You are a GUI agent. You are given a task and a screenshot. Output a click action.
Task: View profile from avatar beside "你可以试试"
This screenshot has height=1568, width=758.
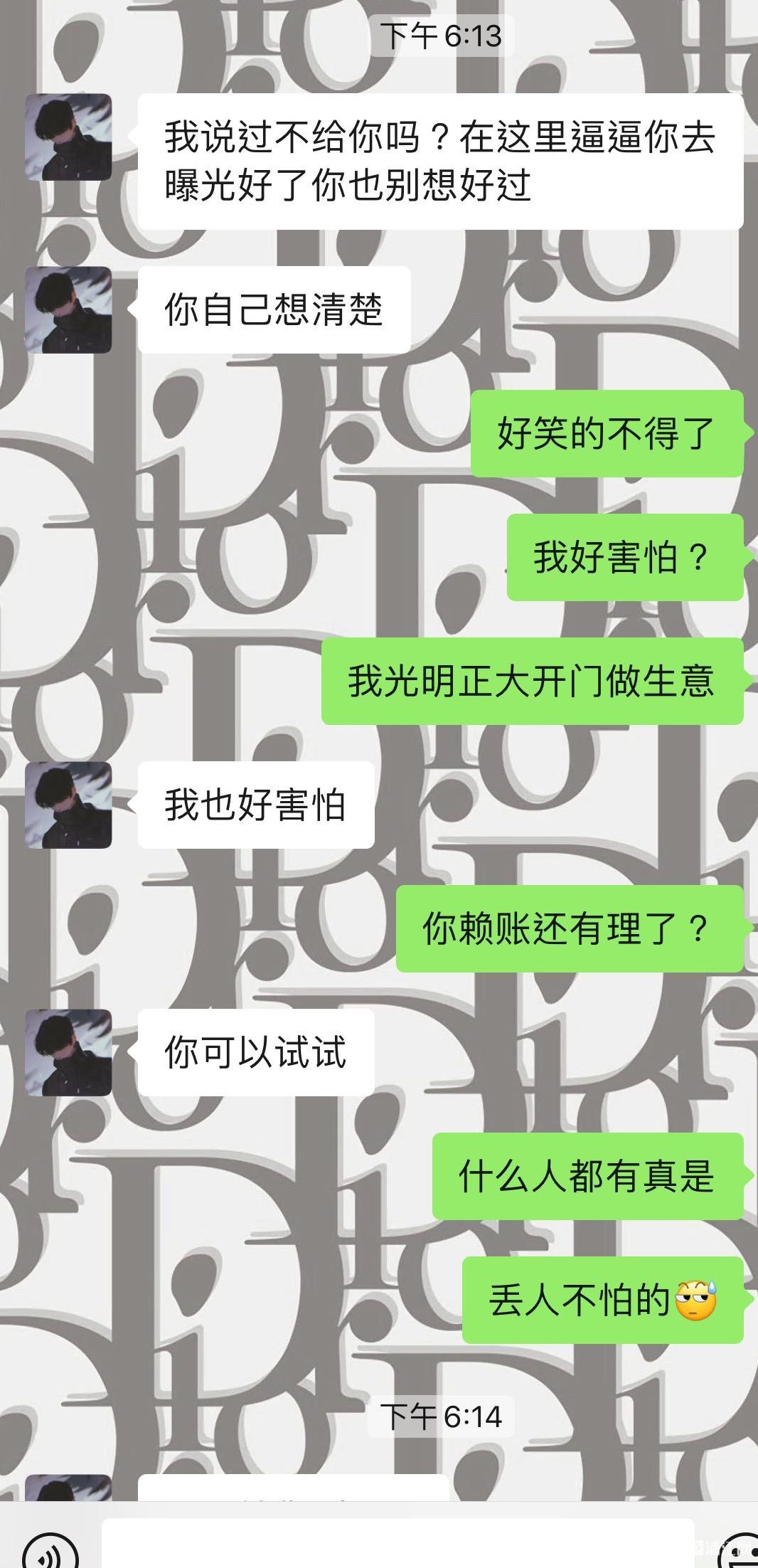[68, 1052]
